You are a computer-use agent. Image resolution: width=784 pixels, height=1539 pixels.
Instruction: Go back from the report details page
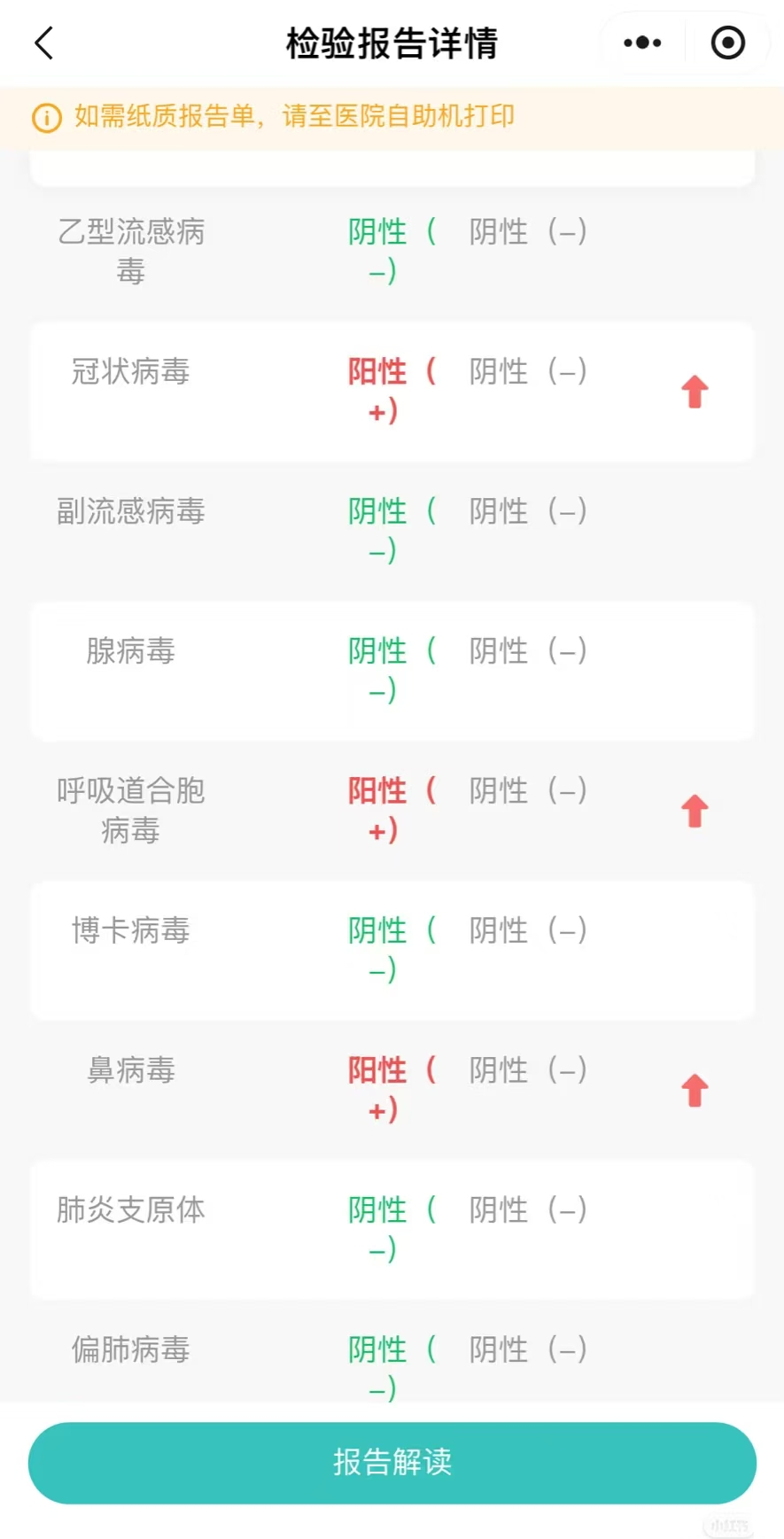tap(44, 43)
